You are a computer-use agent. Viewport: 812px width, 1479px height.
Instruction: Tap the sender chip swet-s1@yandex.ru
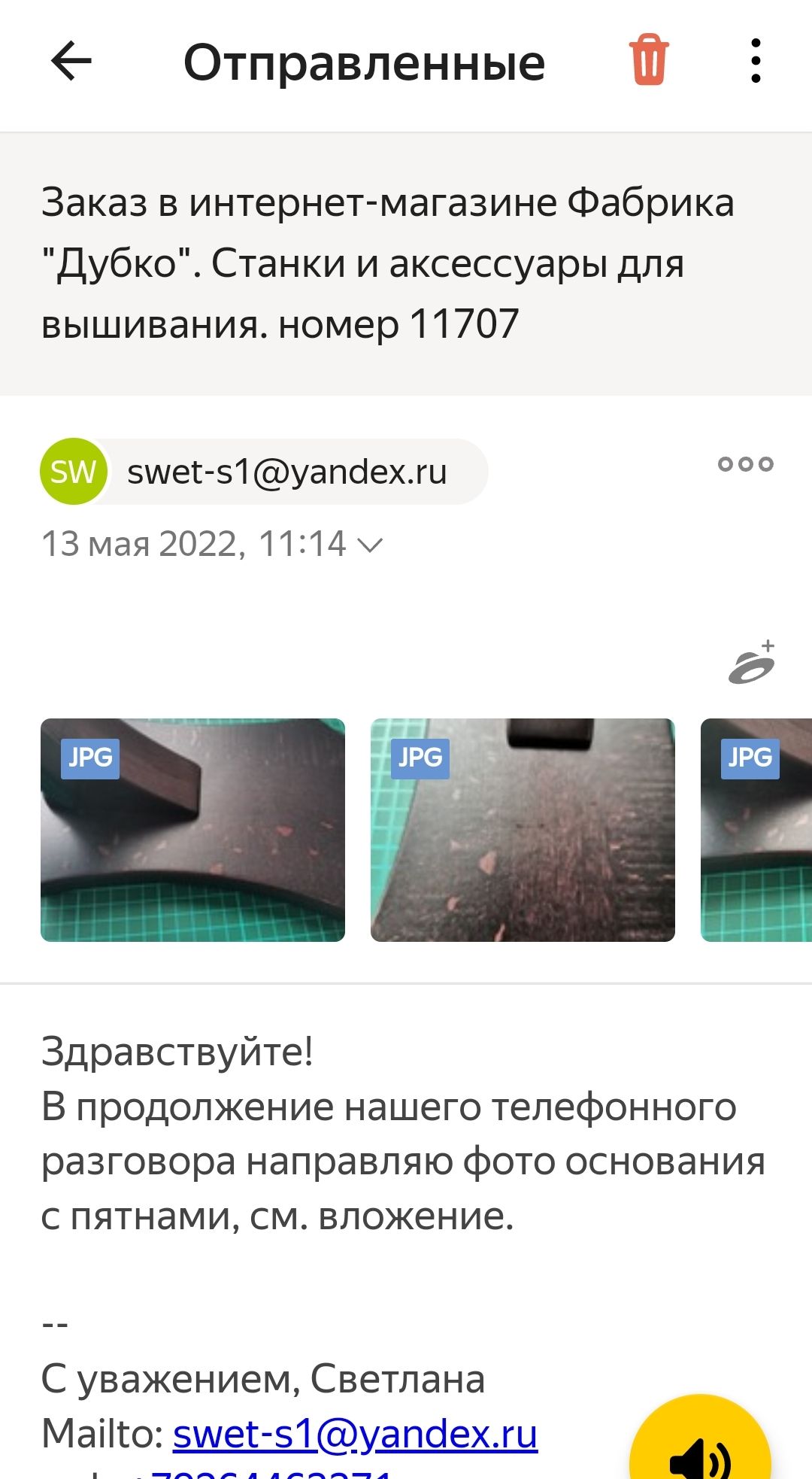(286, 472)
